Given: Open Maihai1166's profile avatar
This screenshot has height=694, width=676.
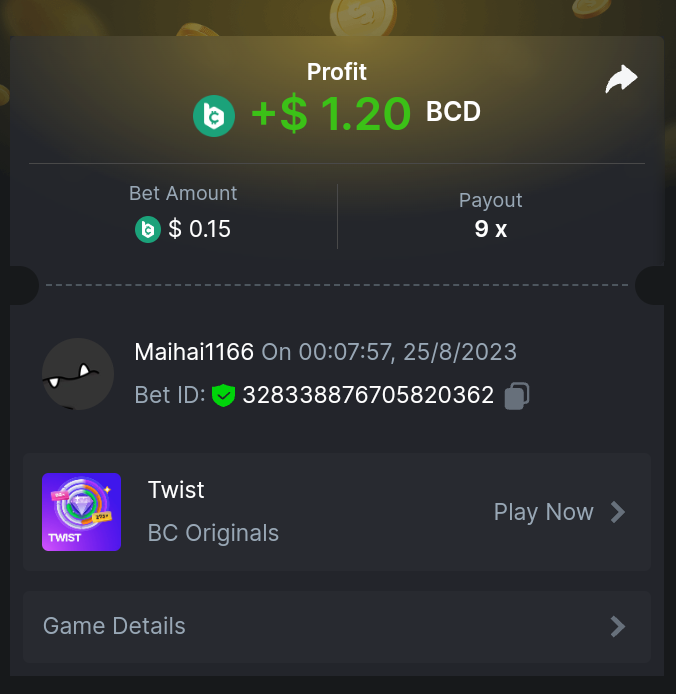Looking at the screenshot, I should point(78,373).
